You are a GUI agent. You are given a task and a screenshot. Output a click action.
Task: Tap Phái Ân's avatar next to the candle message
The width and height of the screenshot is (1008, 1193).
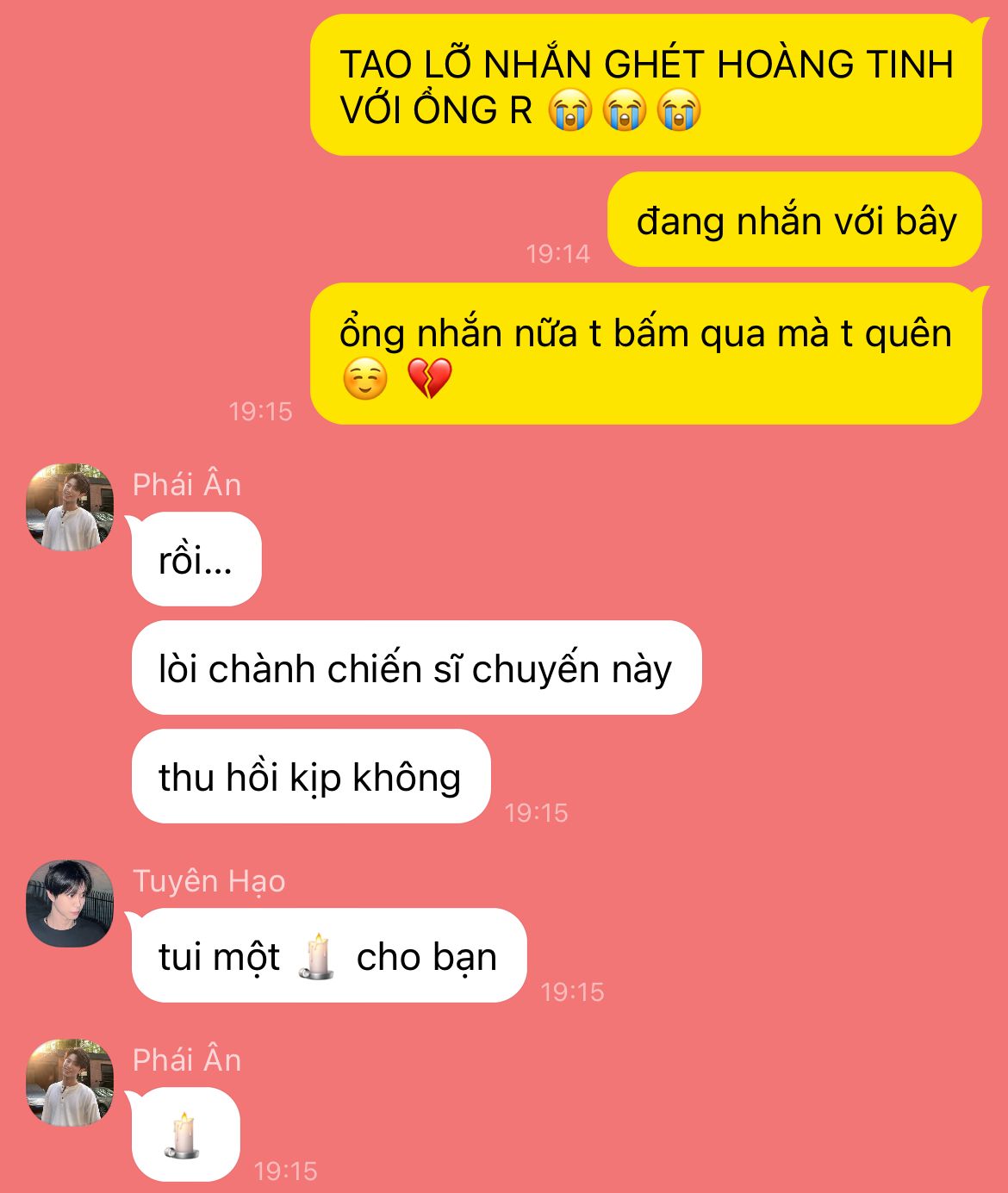point(70,1083)
